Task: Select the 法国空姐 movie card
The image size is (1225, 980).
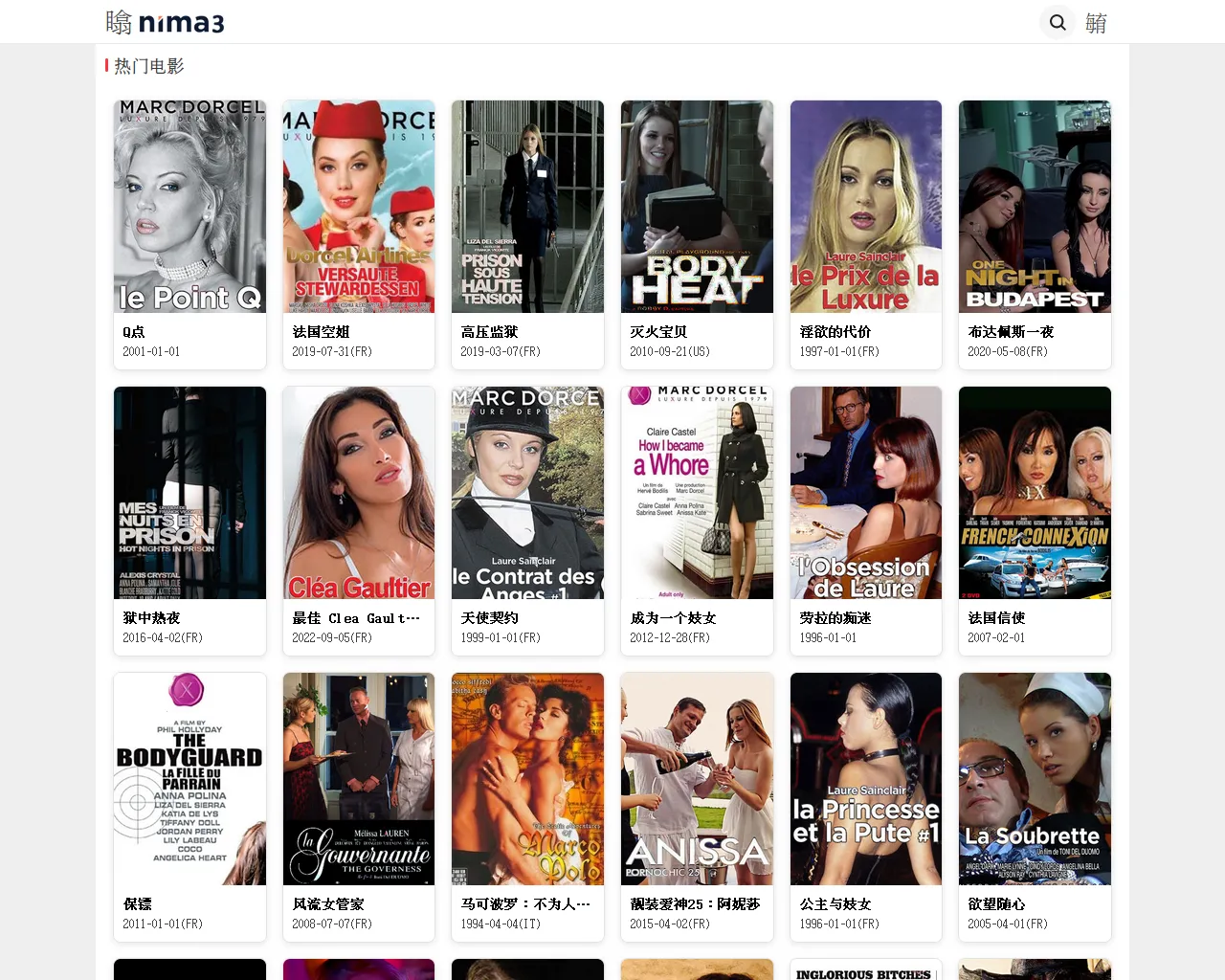Action: [359, 234]
